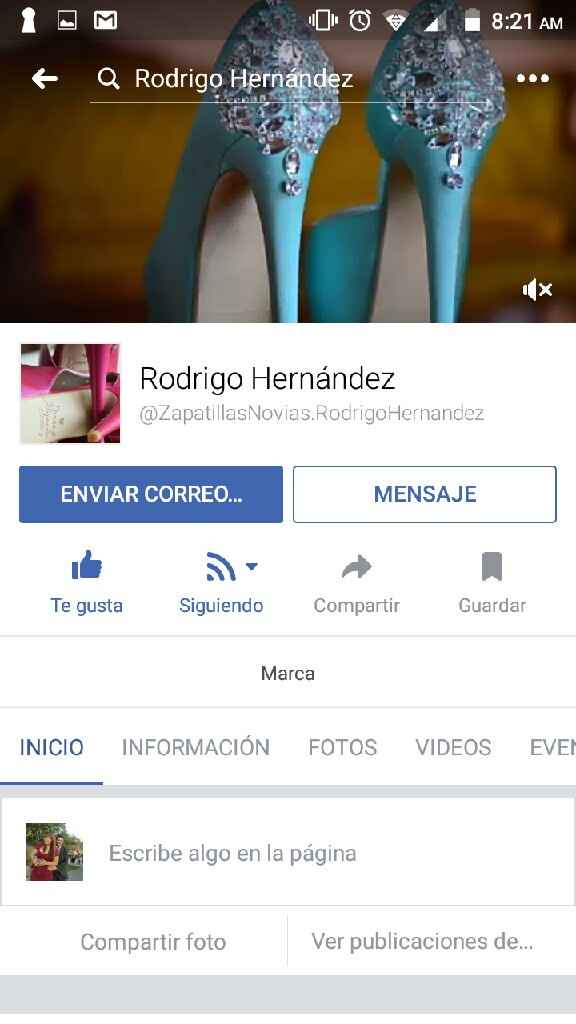Open the Siguiendo dropdown
The height and width of the screenshot is (1024, 576).
tap(221, 583)
